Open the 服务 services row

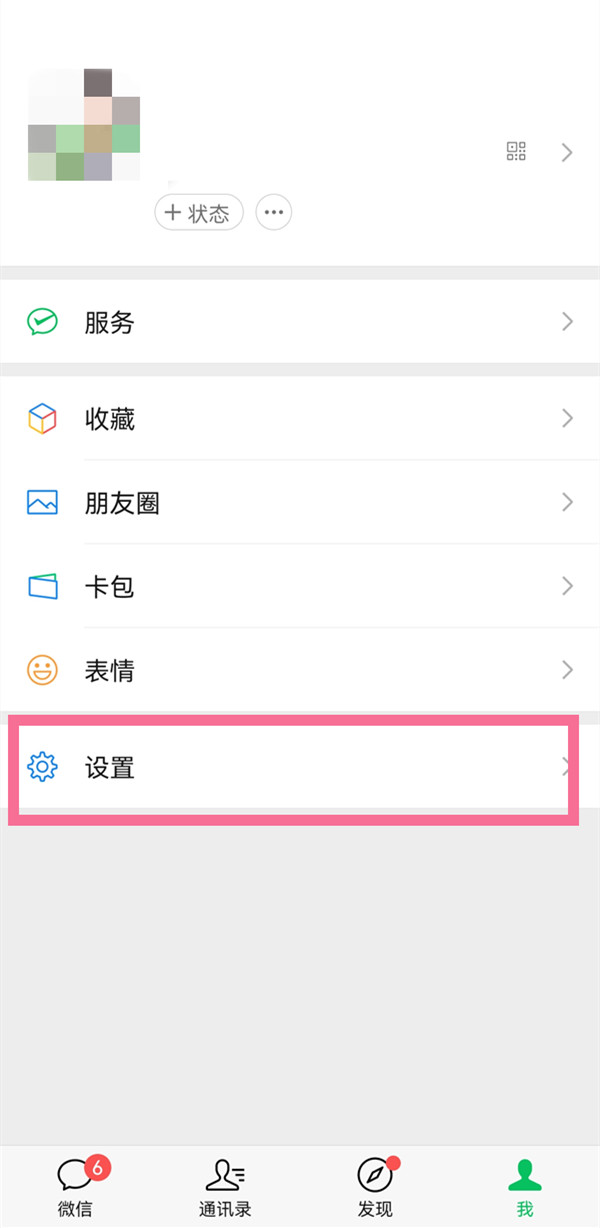coord(300,322)
